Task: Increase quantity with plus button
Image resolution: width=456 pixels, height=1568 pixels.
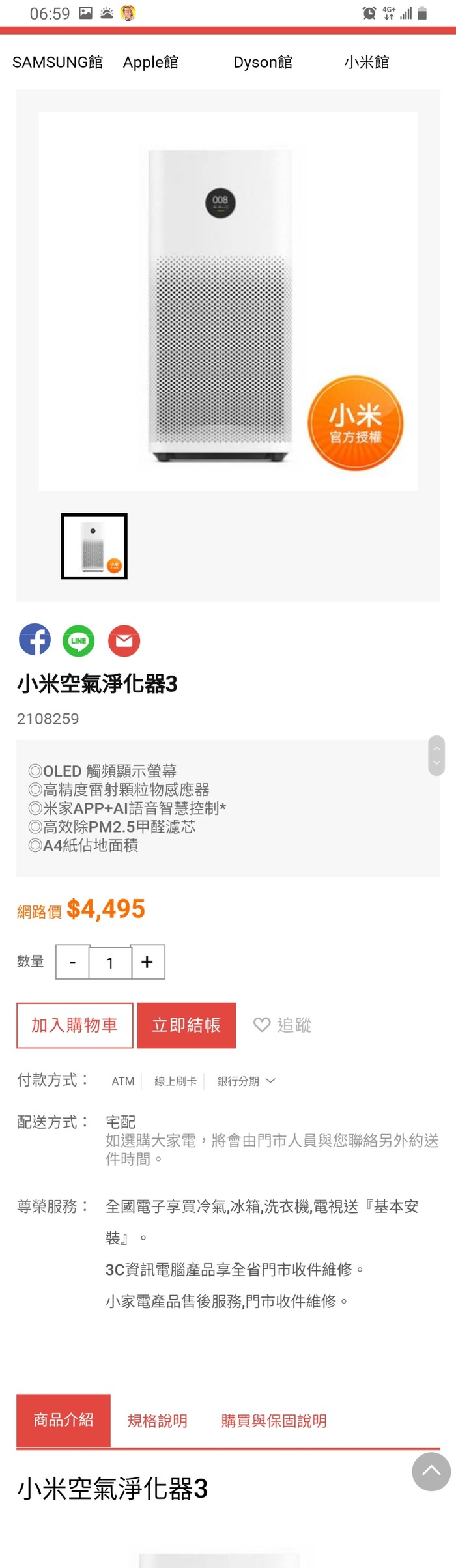Action: 148,962
